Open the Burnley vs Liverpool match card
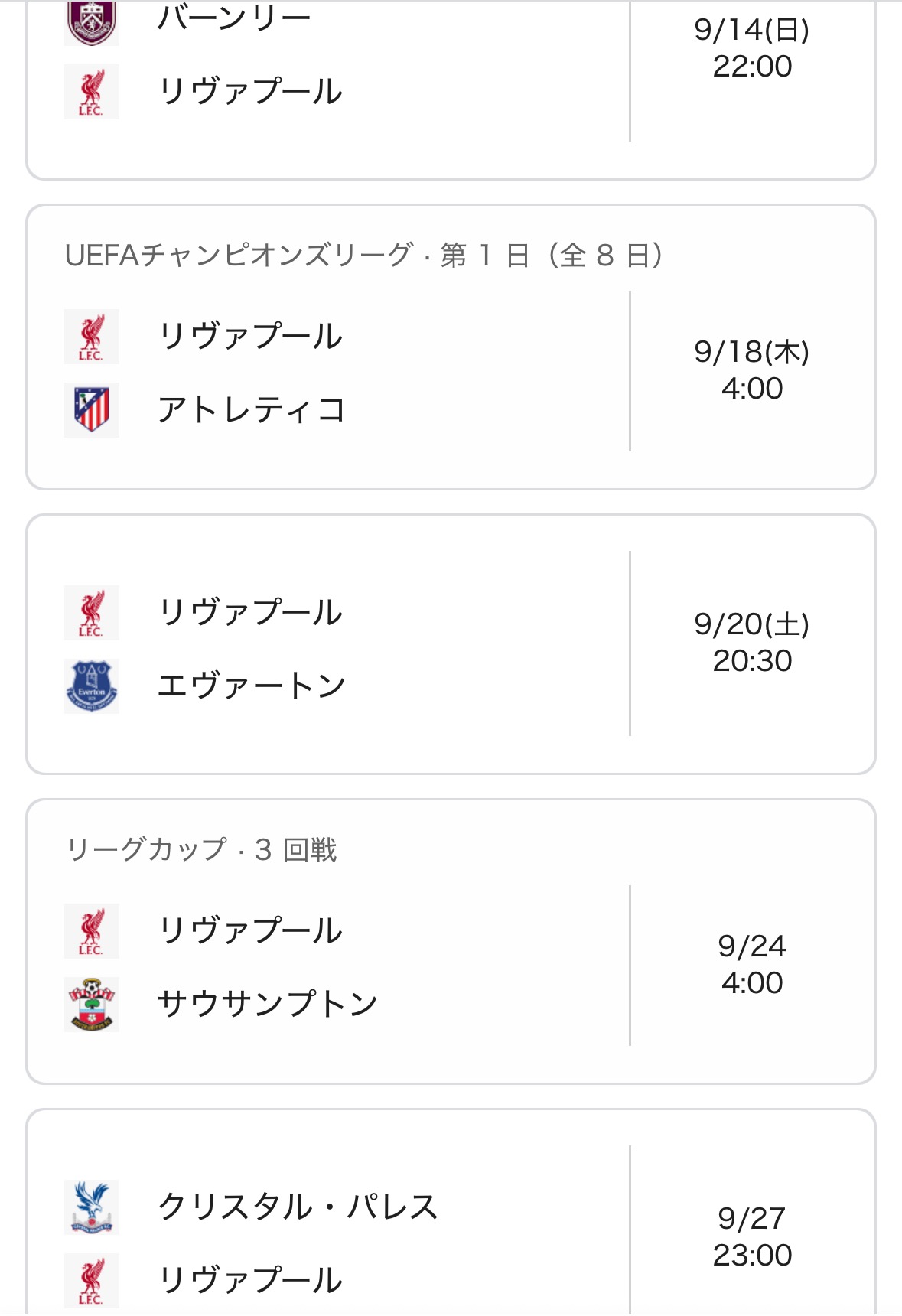Viewport: 902px width, 1316px height. (450, 77)
